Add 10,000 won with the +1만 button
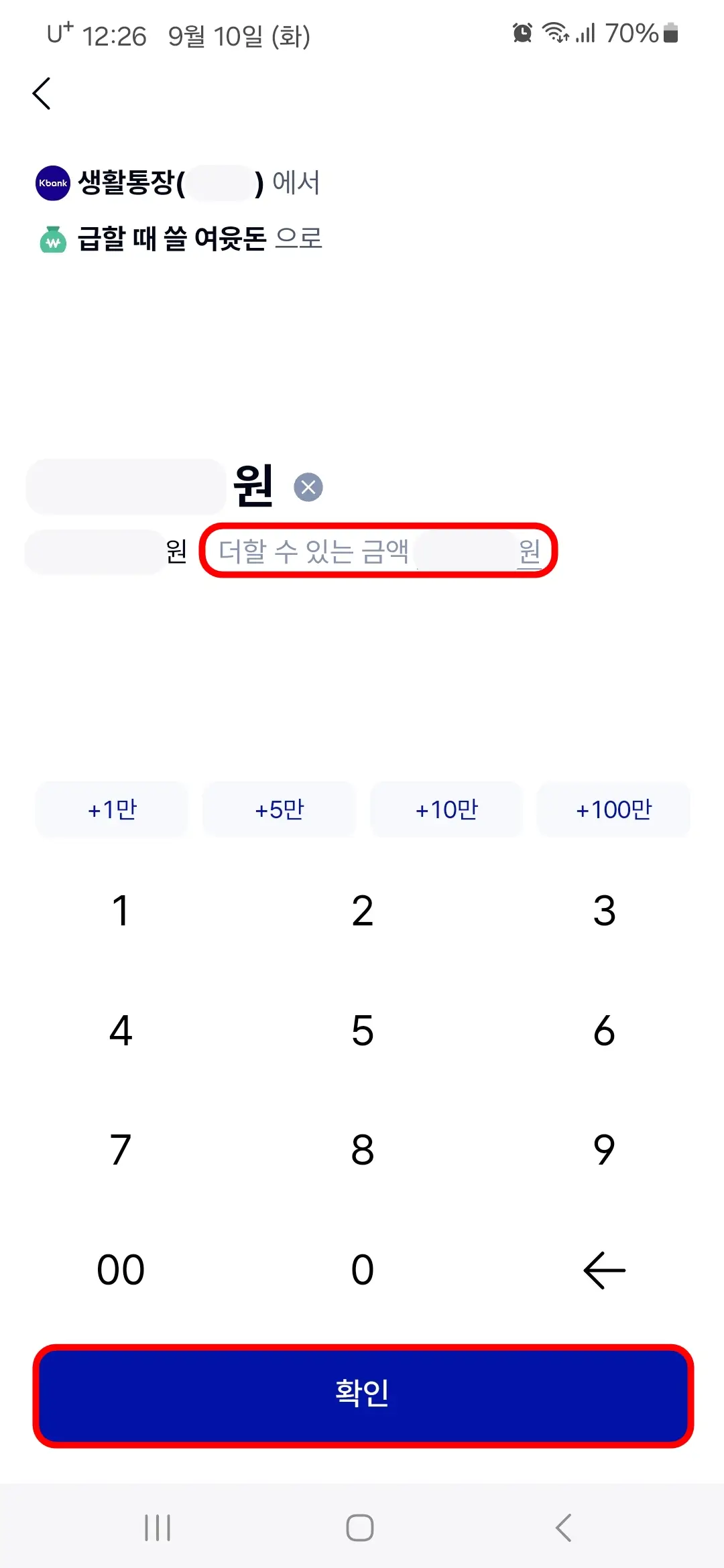Screen dimensions: 724x1568 [x=112, y=809]
